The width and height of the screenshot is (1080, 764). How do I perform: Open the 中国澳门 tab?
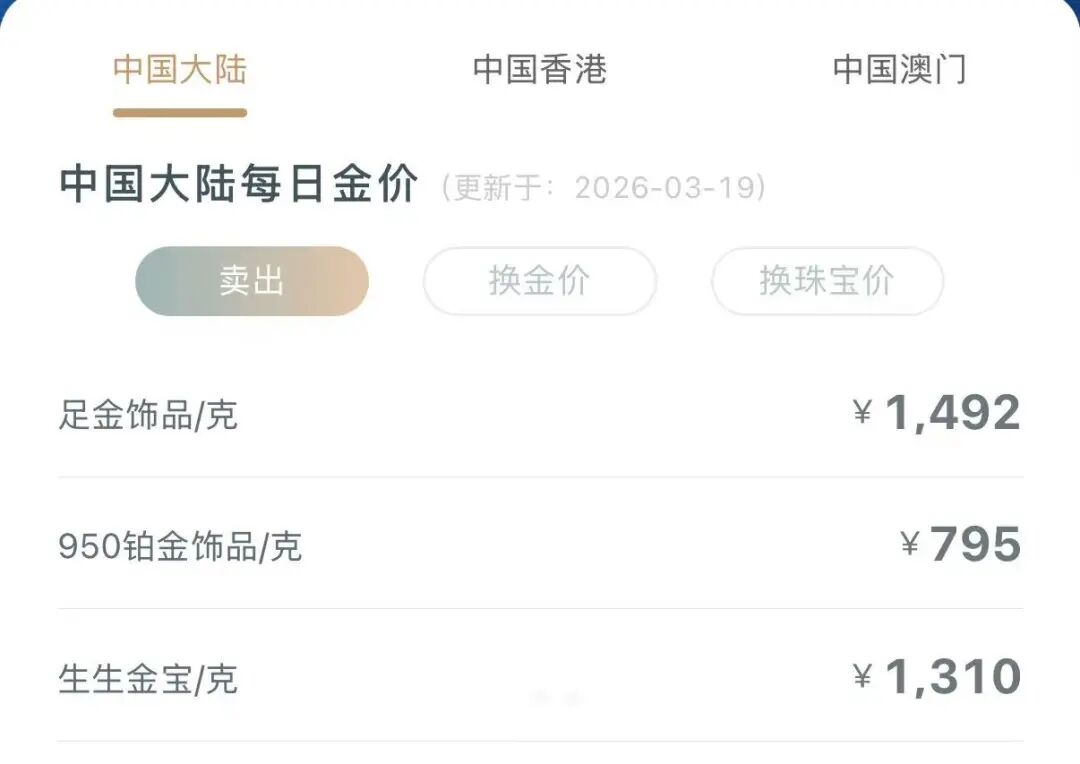(899, 70)
